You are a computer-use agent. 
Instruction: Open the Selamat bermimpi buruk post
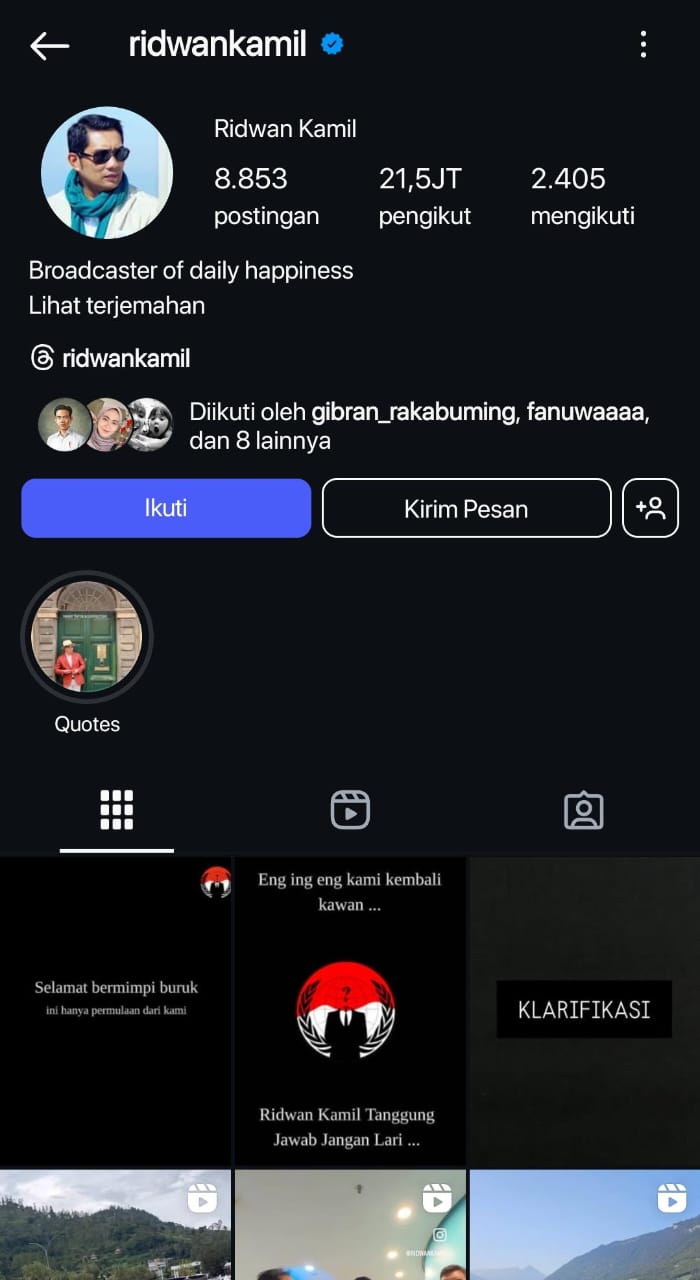(x=116, y=1011)
